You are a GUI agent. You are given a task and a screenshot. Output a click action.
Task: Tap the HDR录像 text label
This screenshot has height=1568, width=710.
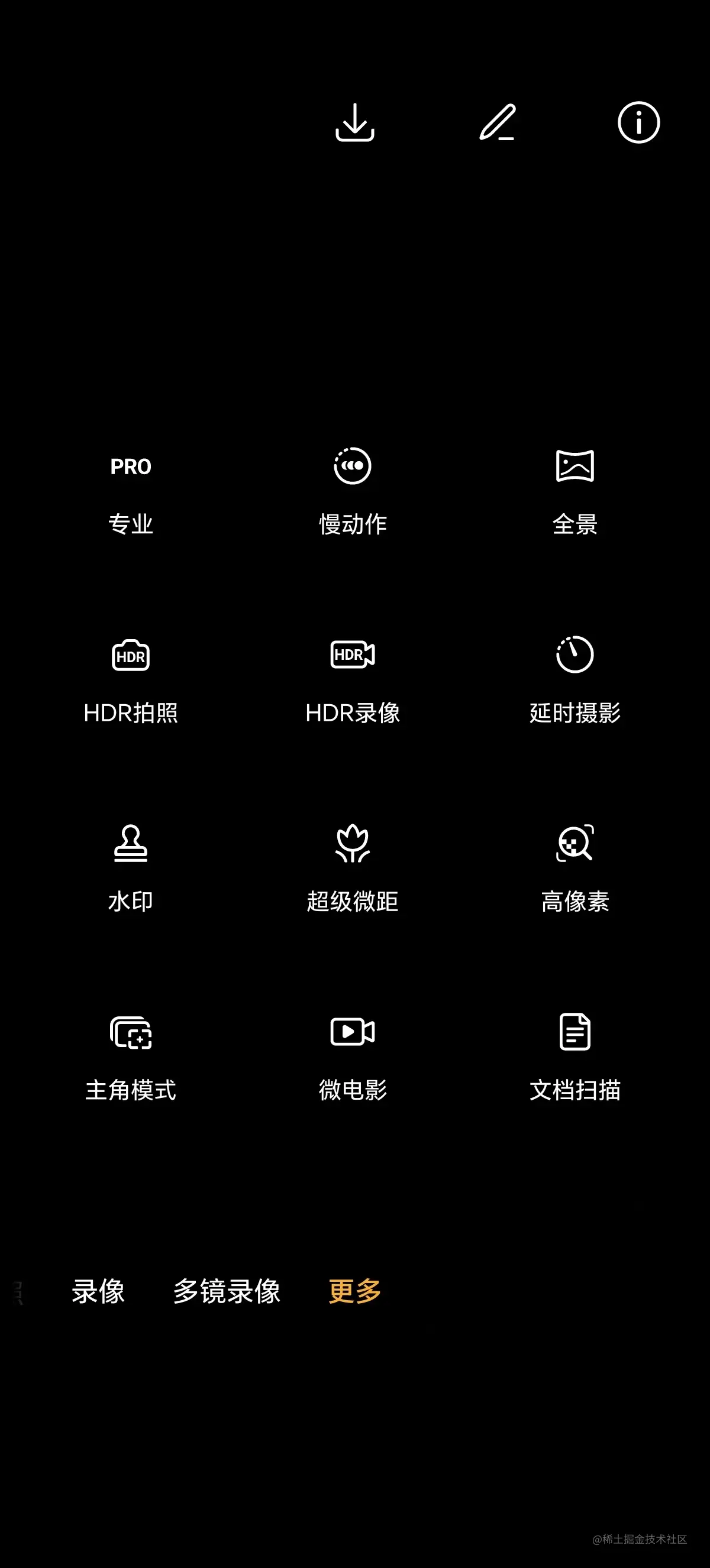353,712
